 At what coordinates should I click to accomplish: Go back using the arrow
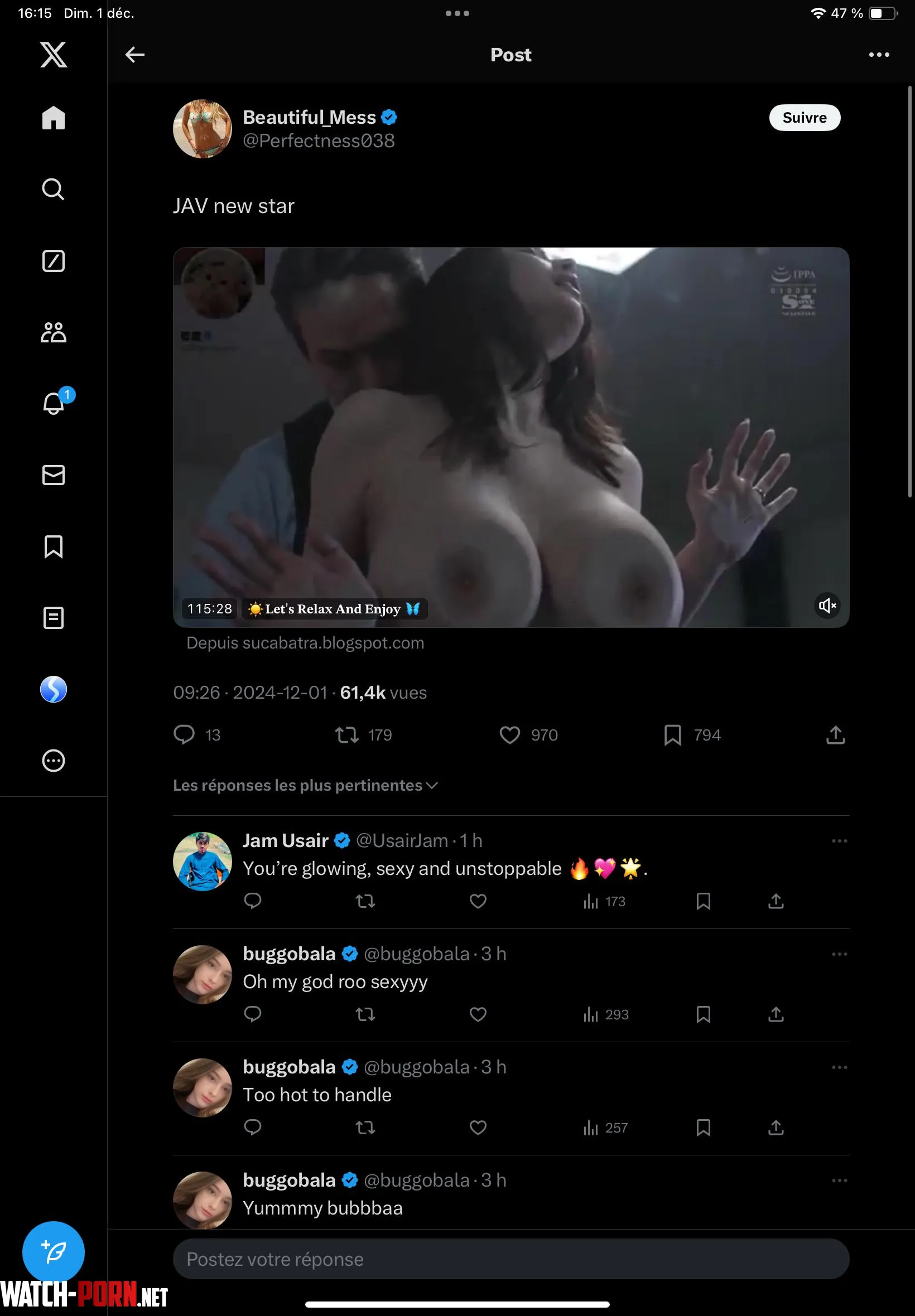tap(134, 55)
